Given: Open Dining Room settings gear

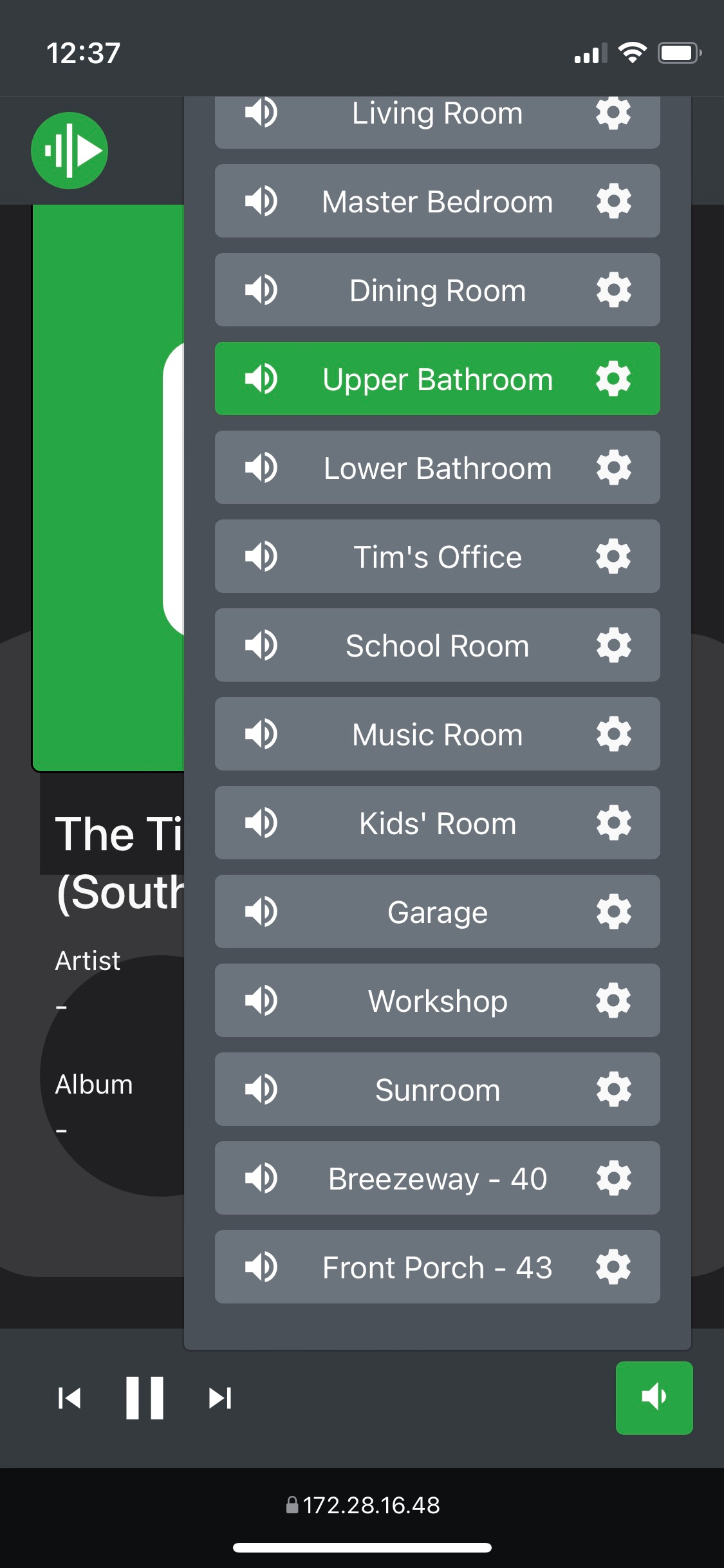Looking at the screenshot, I should click(613, 290).
